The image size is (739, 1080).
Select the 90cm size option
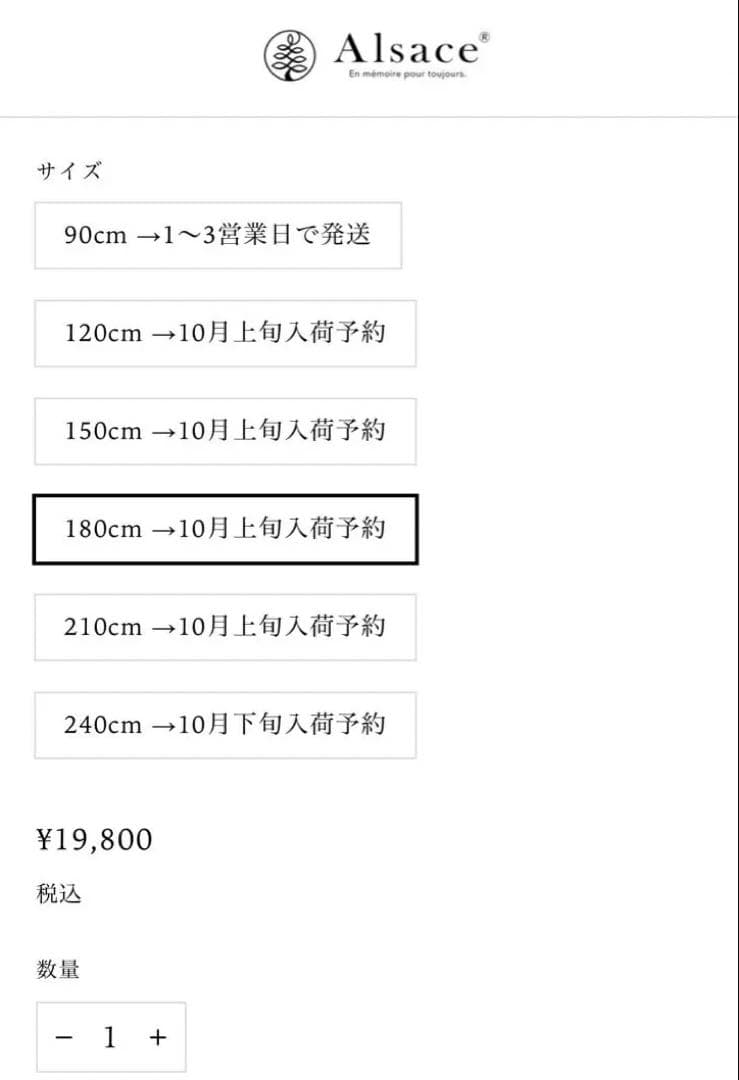pyautogui.click(x=218, y=236)
